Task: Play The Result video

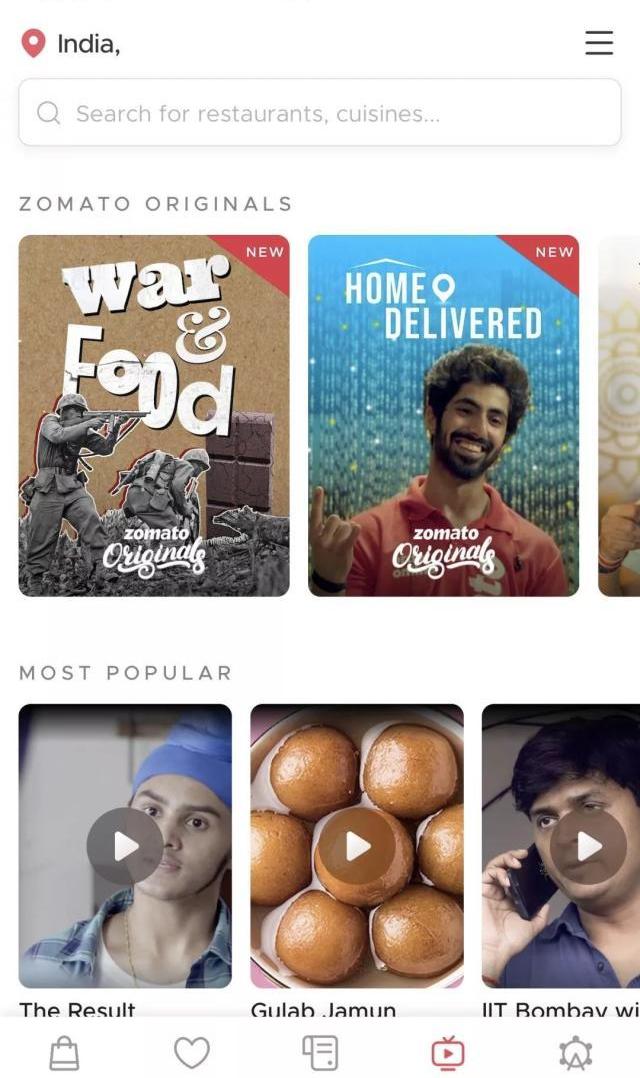Action: click(125, 846)
